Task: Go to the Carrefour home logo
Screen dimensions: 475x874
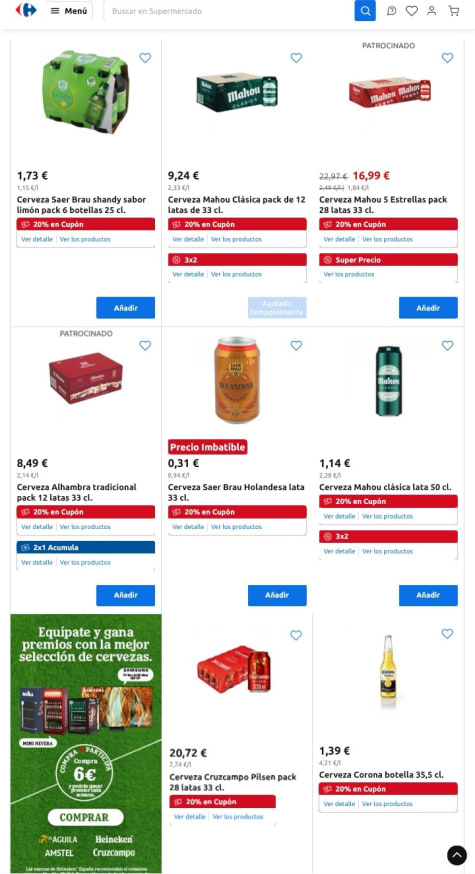Action: [x=26, y=10]
